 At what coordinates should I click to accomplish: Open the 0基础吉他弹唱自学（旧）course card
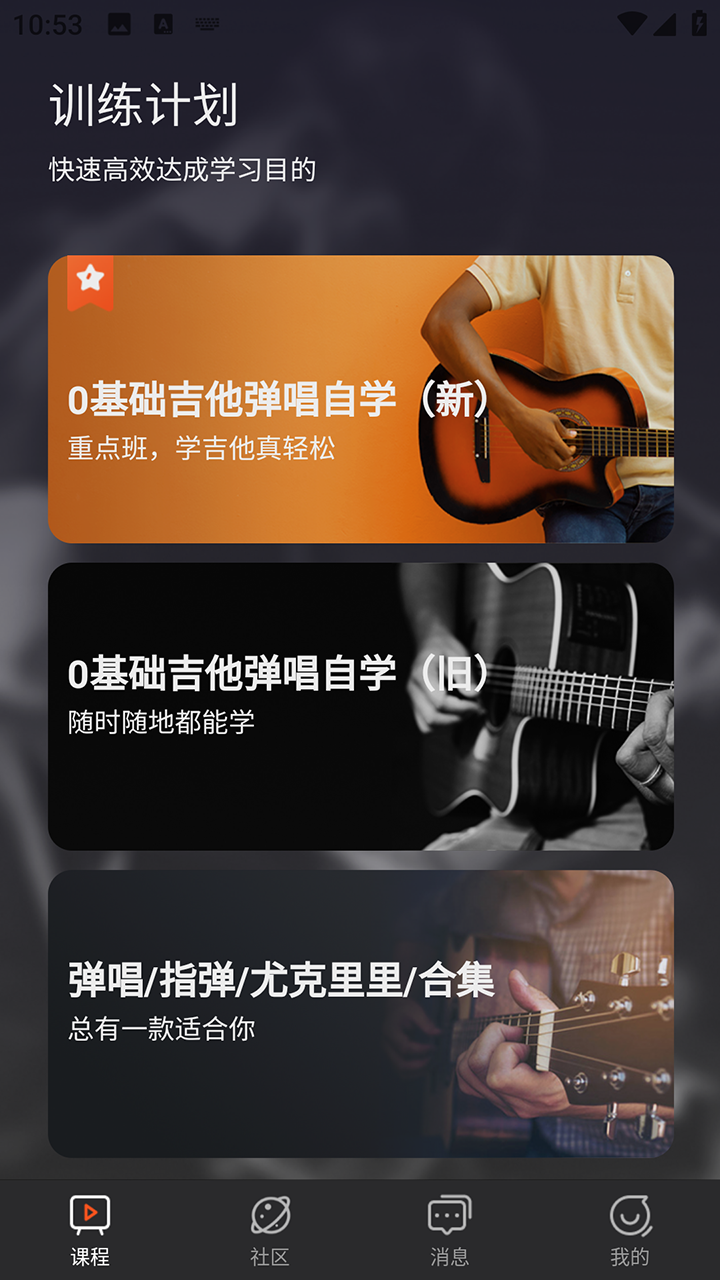coord(360,706)
